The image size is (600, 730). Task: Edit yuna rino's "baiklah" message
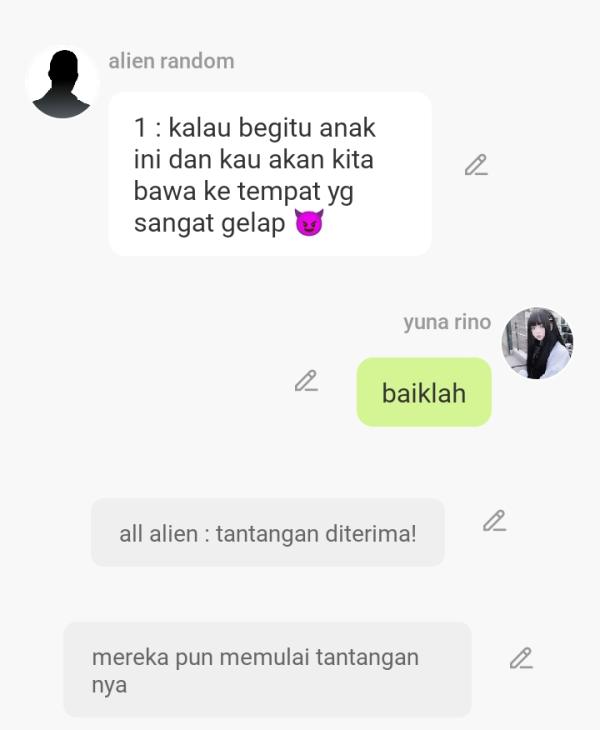coord(306,381)
